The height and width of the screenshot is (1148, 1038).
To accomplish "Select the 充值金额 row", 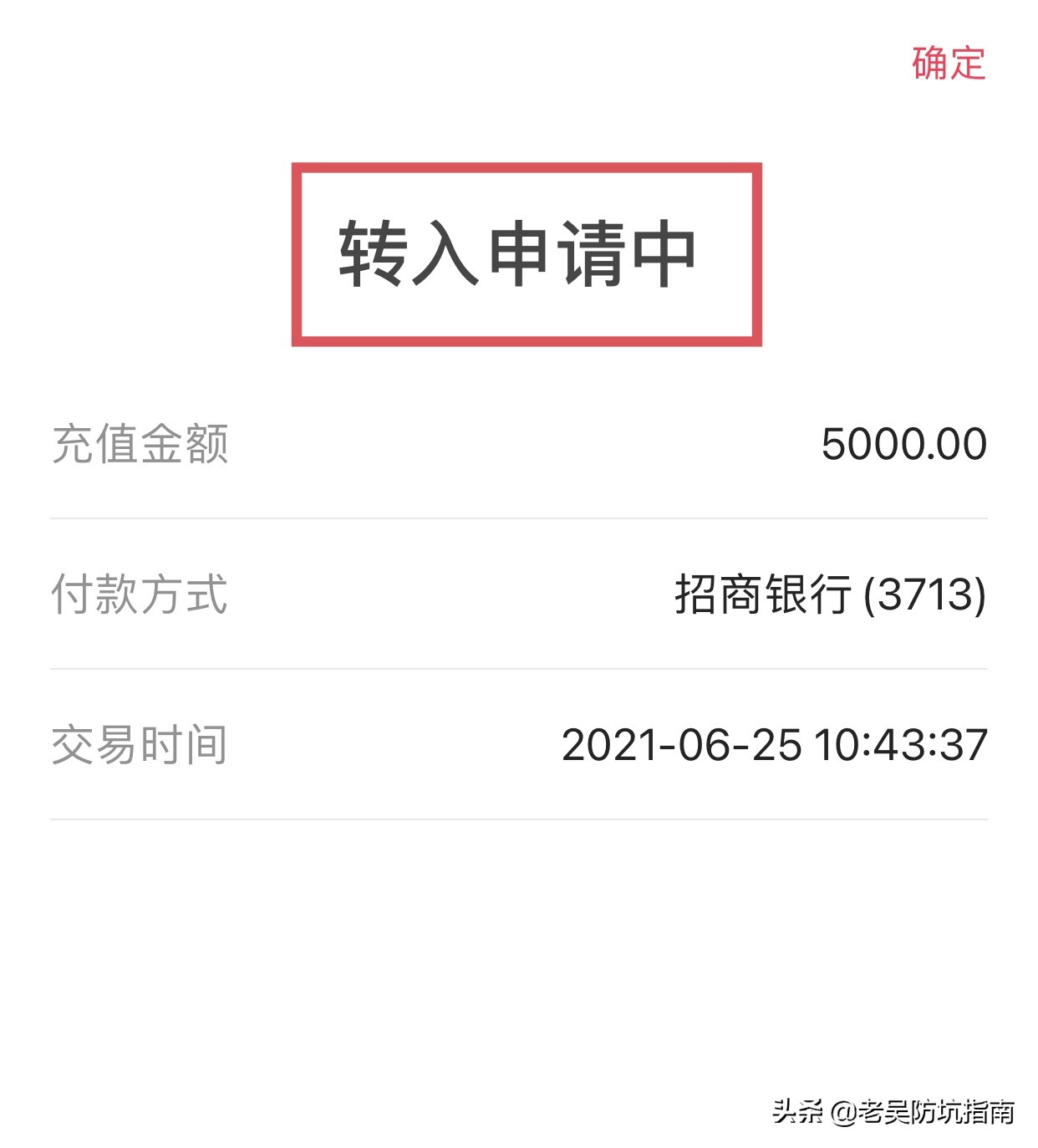I will click(518, 447).
